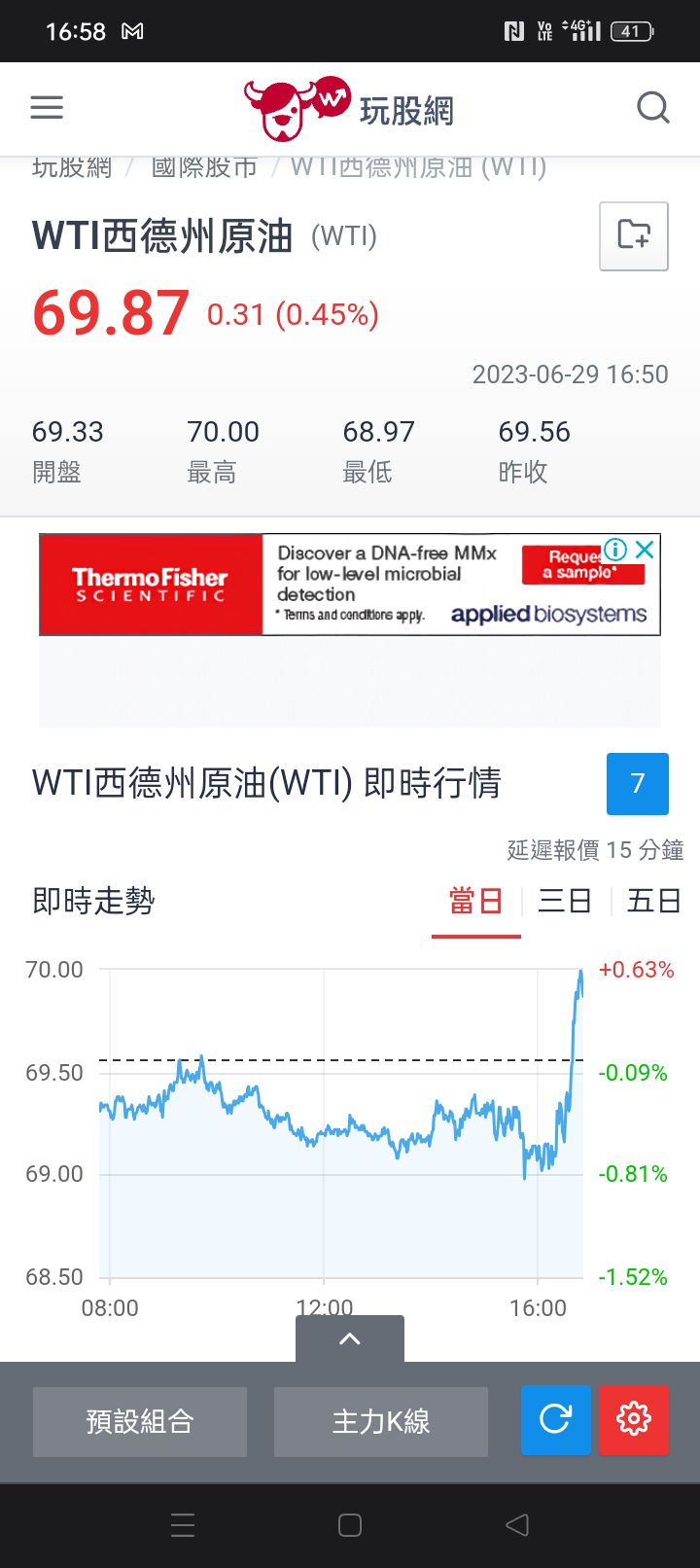The height and width of the screenshot is (1568, 700).
Task: Open 預設組合
Action: pyautogui.click(x=140, y=1421)
